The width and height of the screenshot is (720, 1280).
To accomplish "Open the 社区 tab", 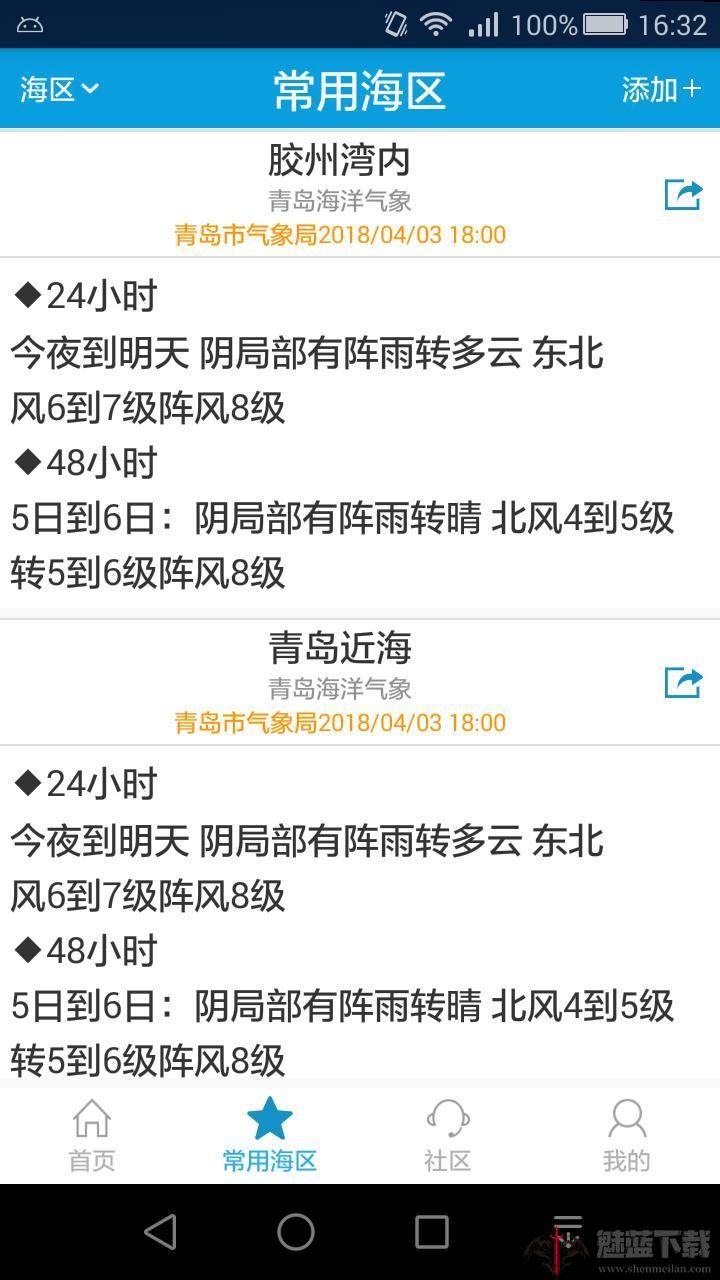I will [447, 1136].
